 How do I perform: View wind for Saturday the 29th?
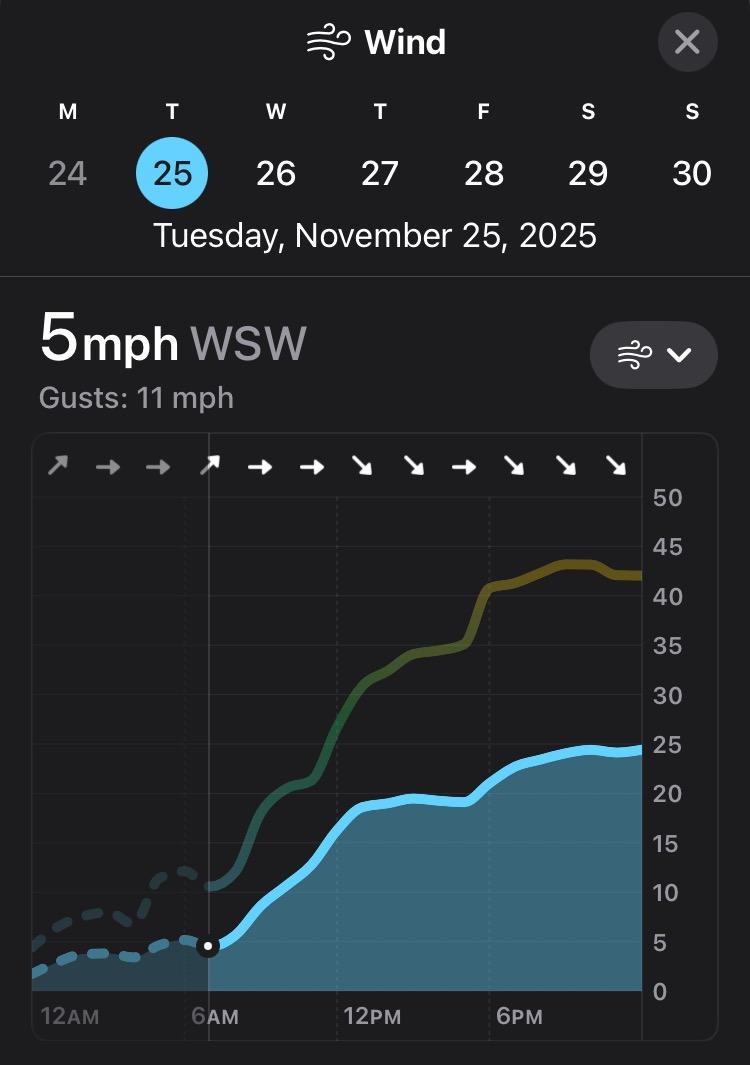[x=588, y=173]
